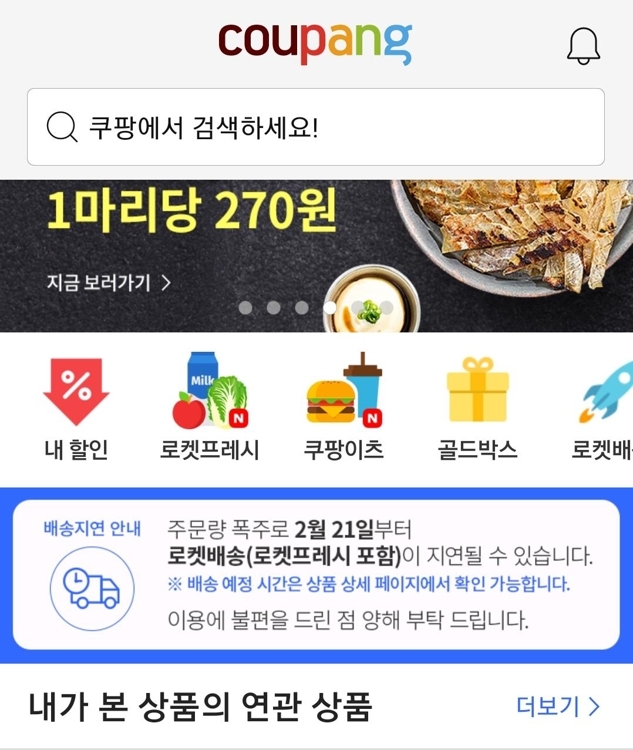Tap 더보기 for related products
Image resolution: width=633 pixels, height=750 pixels.
(x=558, y=706)
